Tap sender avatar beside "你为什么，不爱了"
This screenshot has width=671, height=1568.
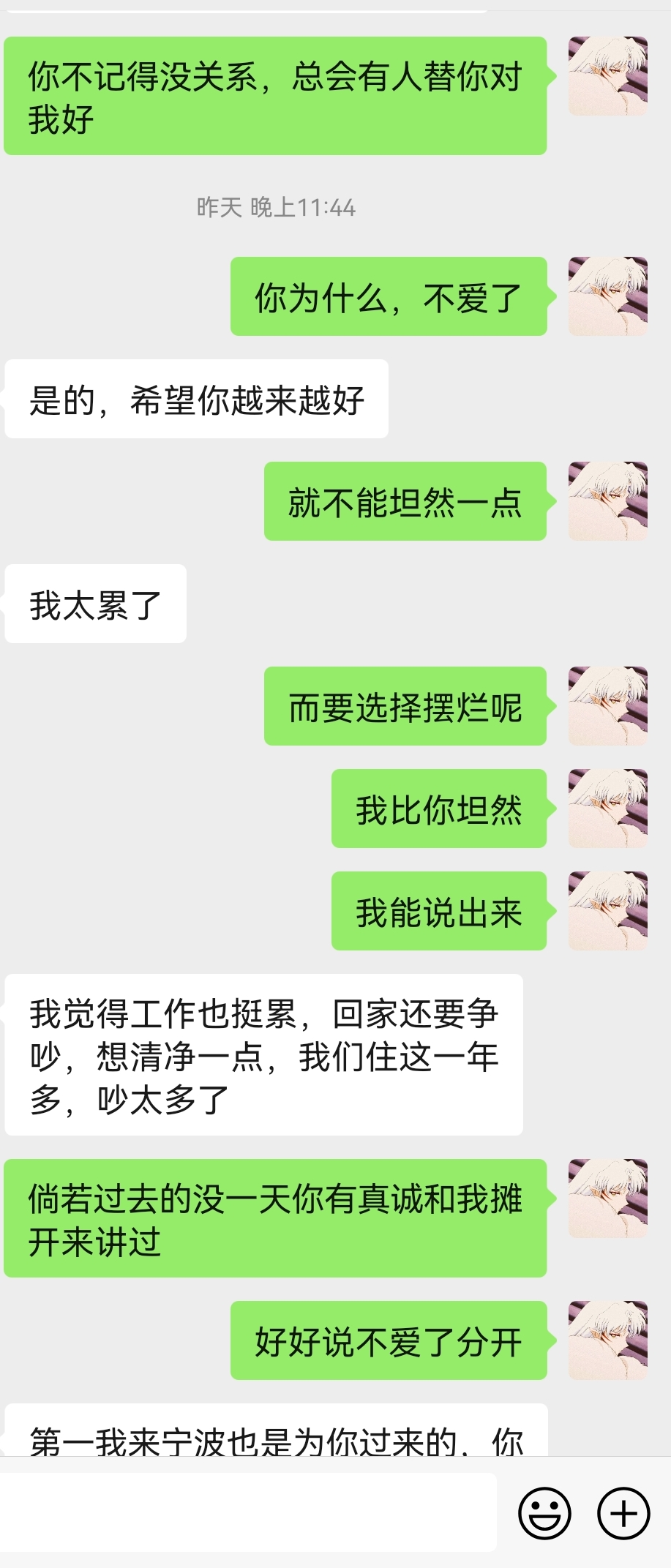(608, 296)
